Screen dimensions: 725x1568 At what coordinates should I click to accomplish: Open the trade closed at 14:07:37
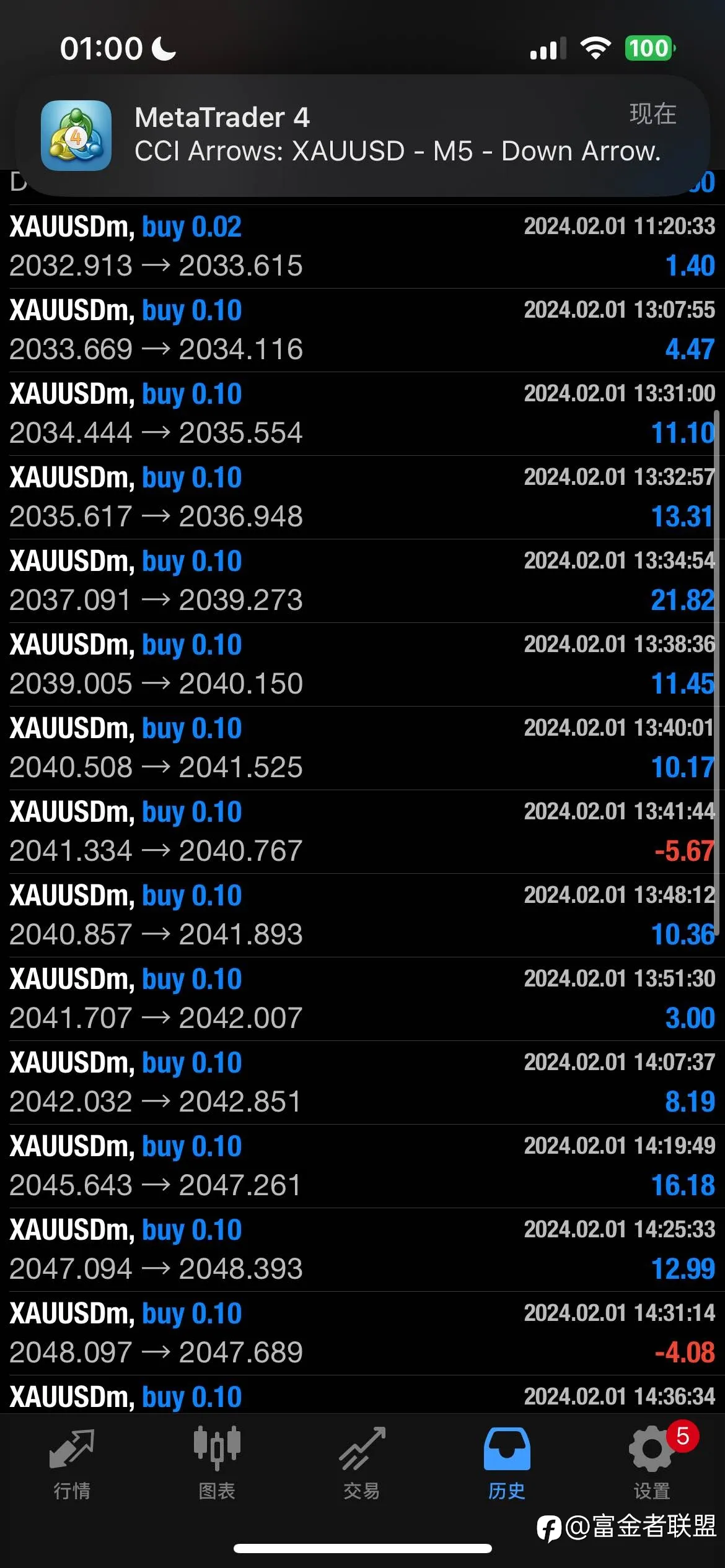362,1082
